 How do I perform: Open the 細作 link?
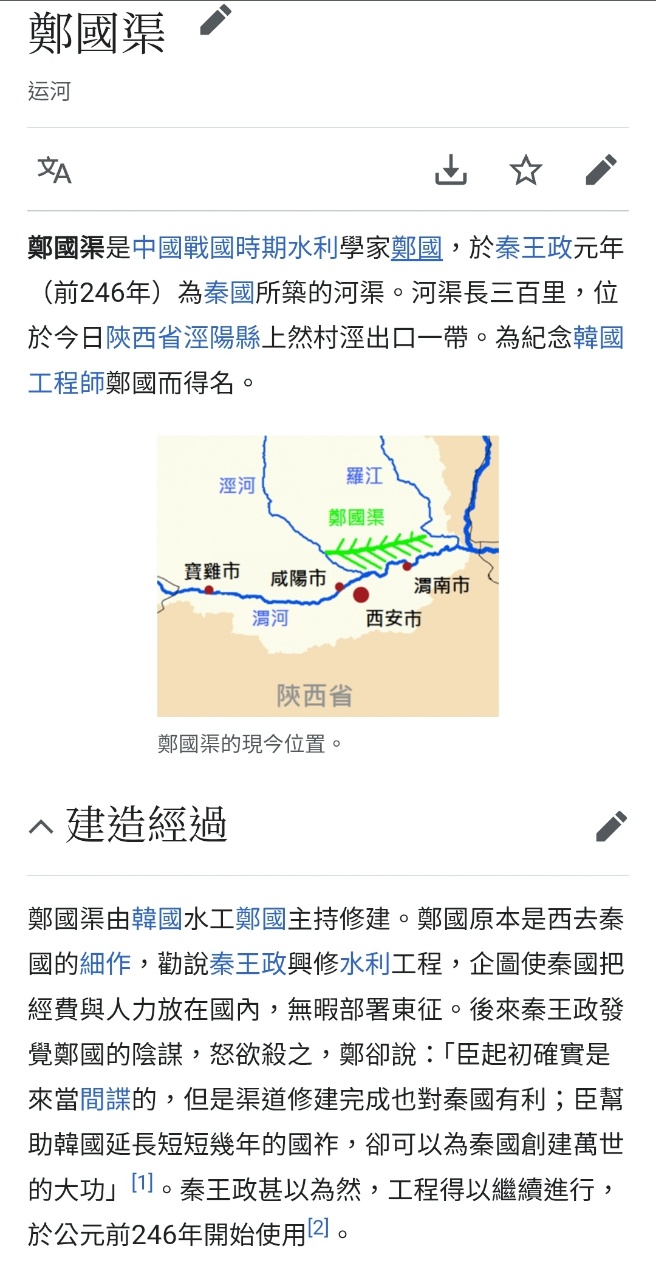[105, 963]
